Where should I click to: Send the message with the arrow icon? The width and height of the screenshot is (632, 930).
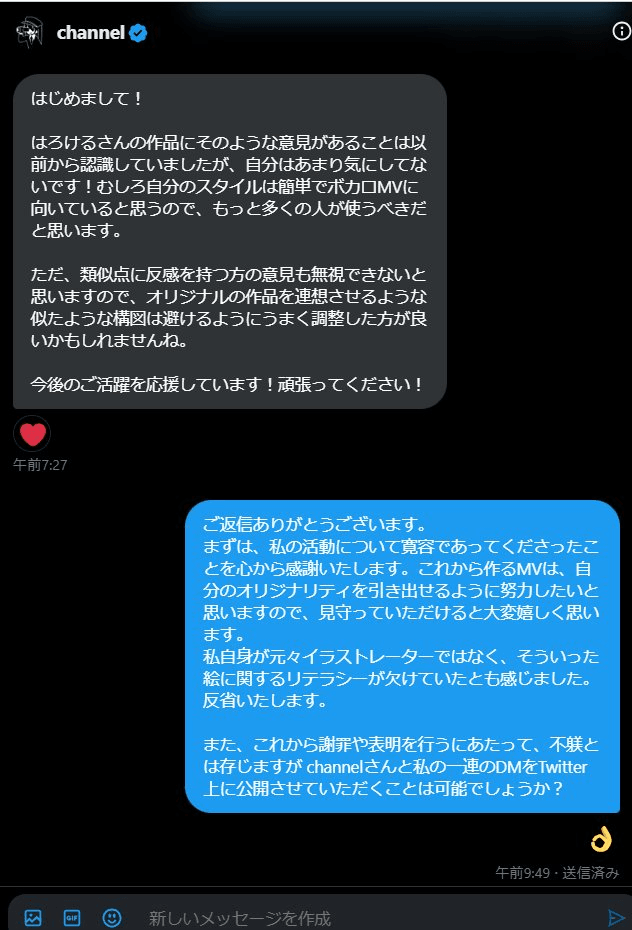(616, 917)
